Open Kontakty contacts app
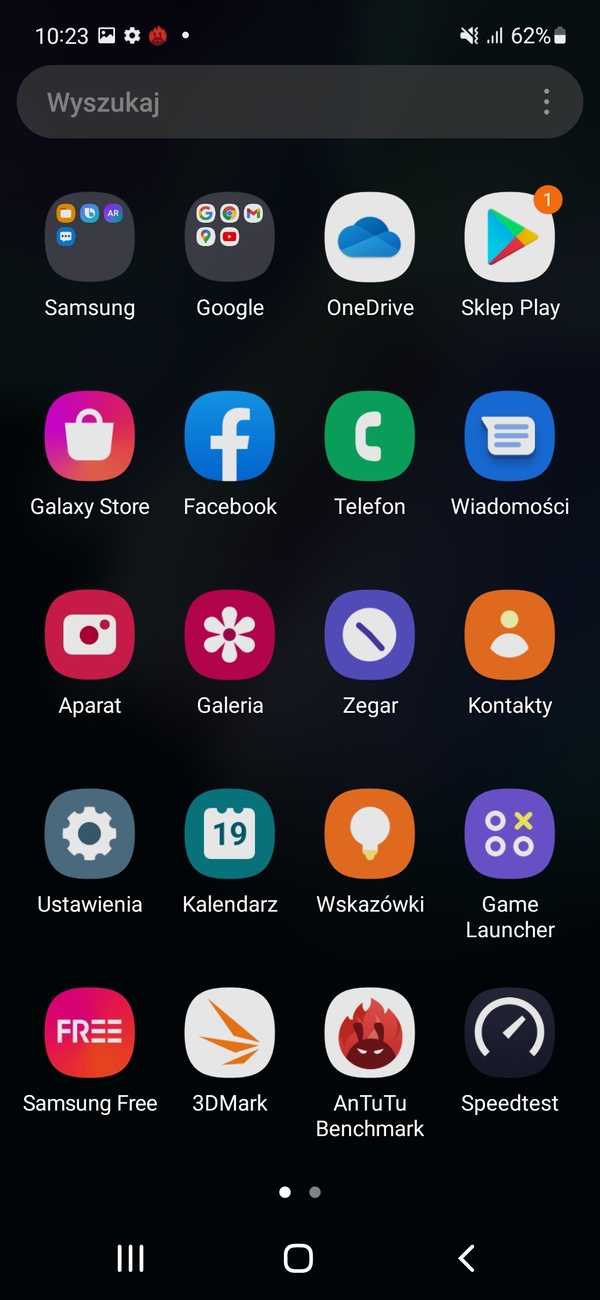This screenshot has width=600, height=1300. 510,635
